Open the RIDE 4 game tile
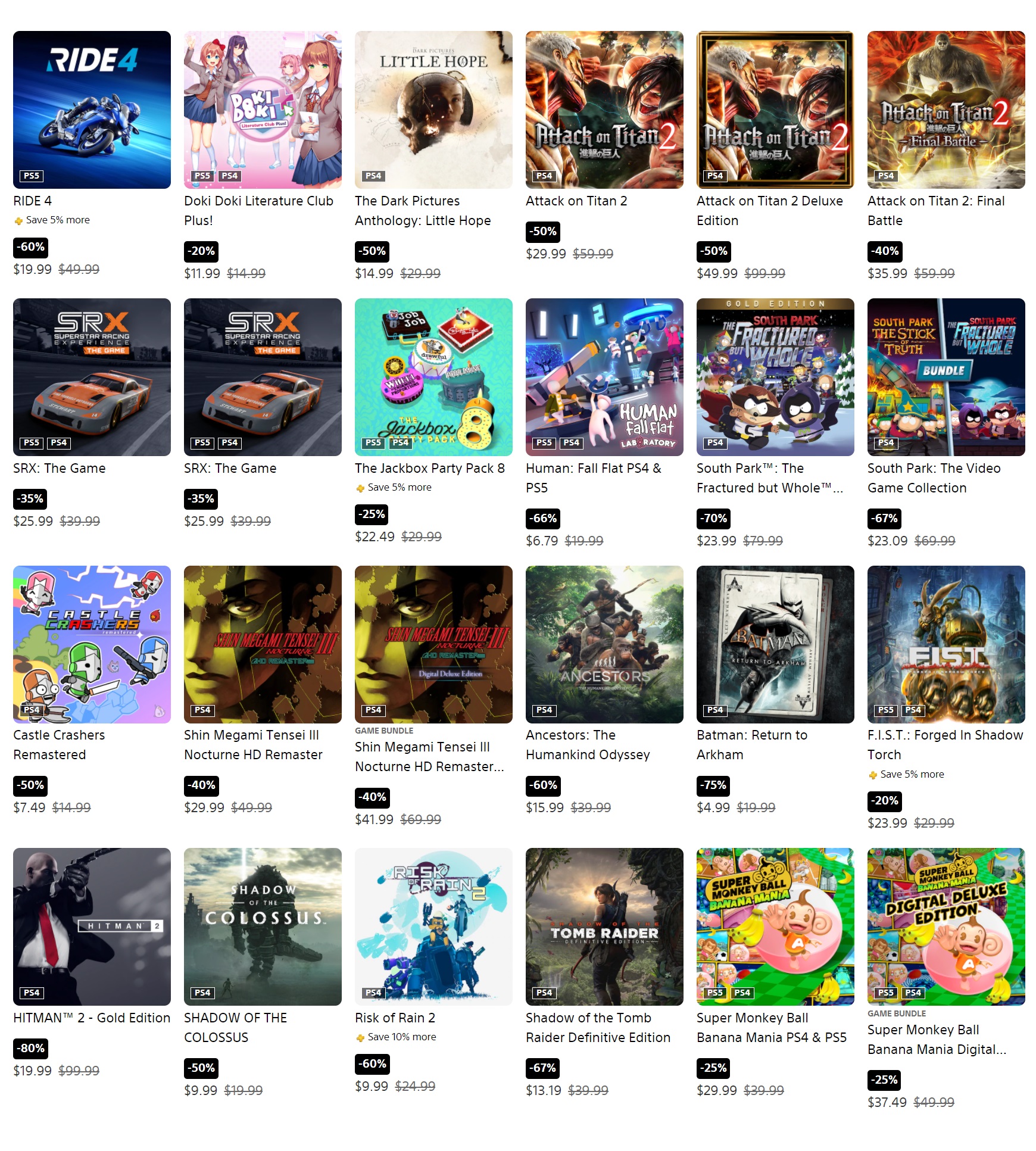The image size is (1036, 1151). pyautogui.click(x=92, y=110)
